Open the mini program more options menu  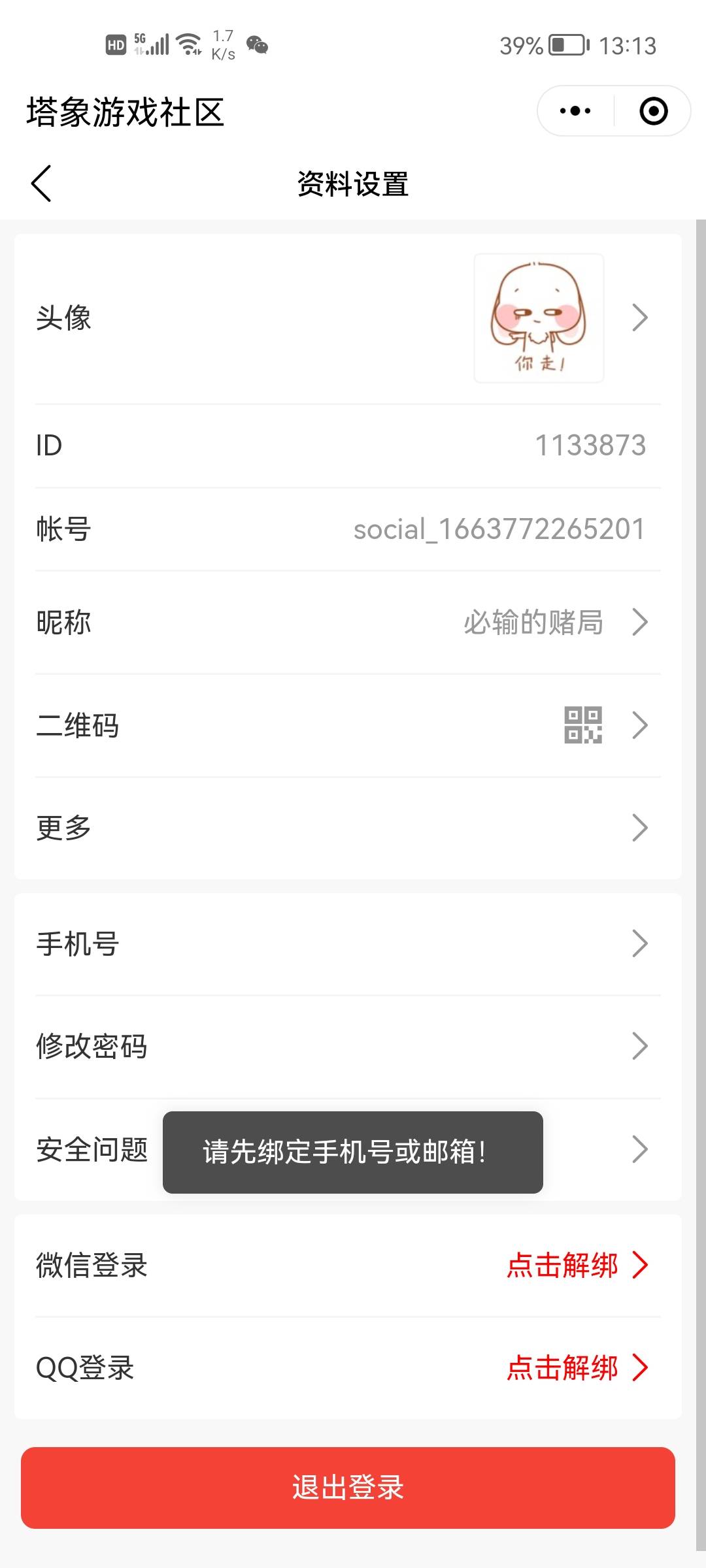[575, 111]
